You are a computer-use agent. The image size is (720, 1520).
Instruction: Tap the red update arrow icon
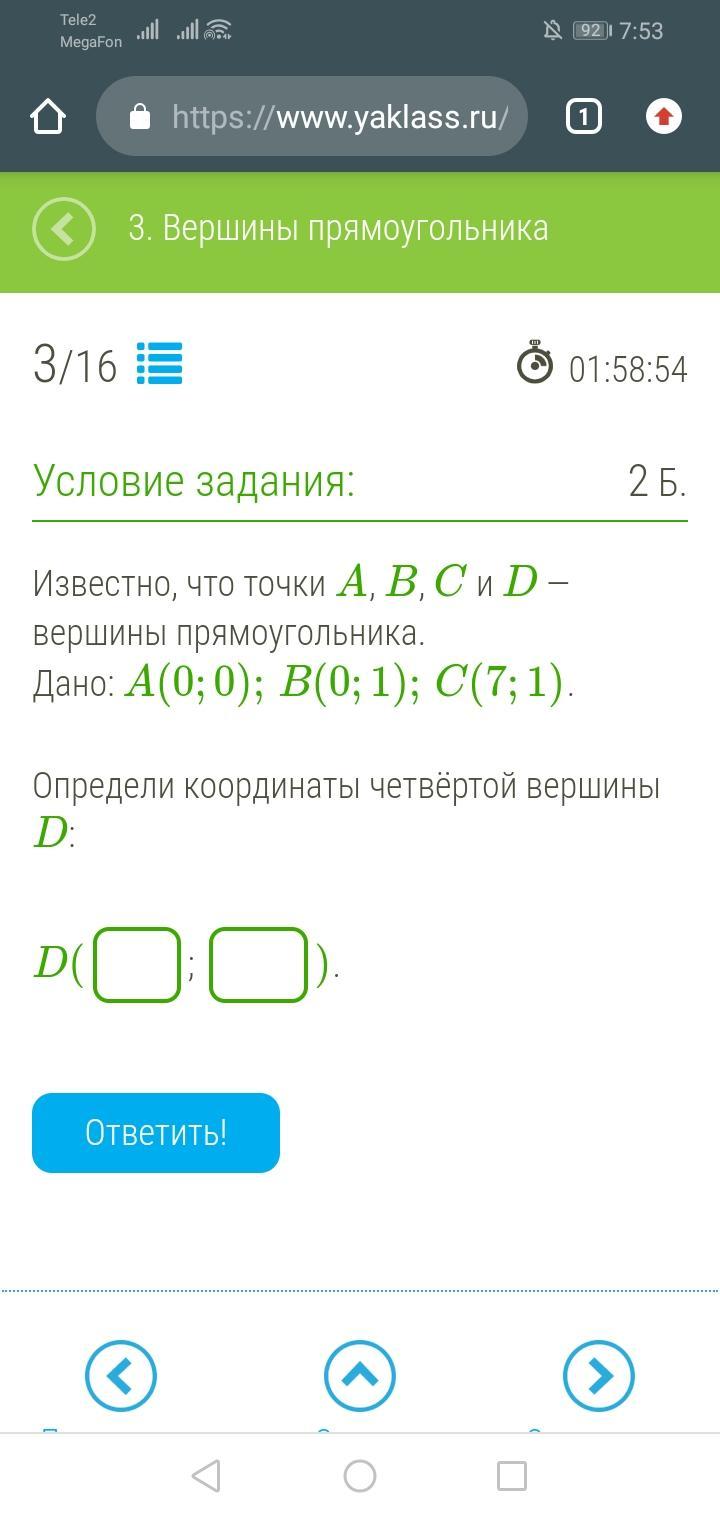pyautogui.click(x=664, y=117)
